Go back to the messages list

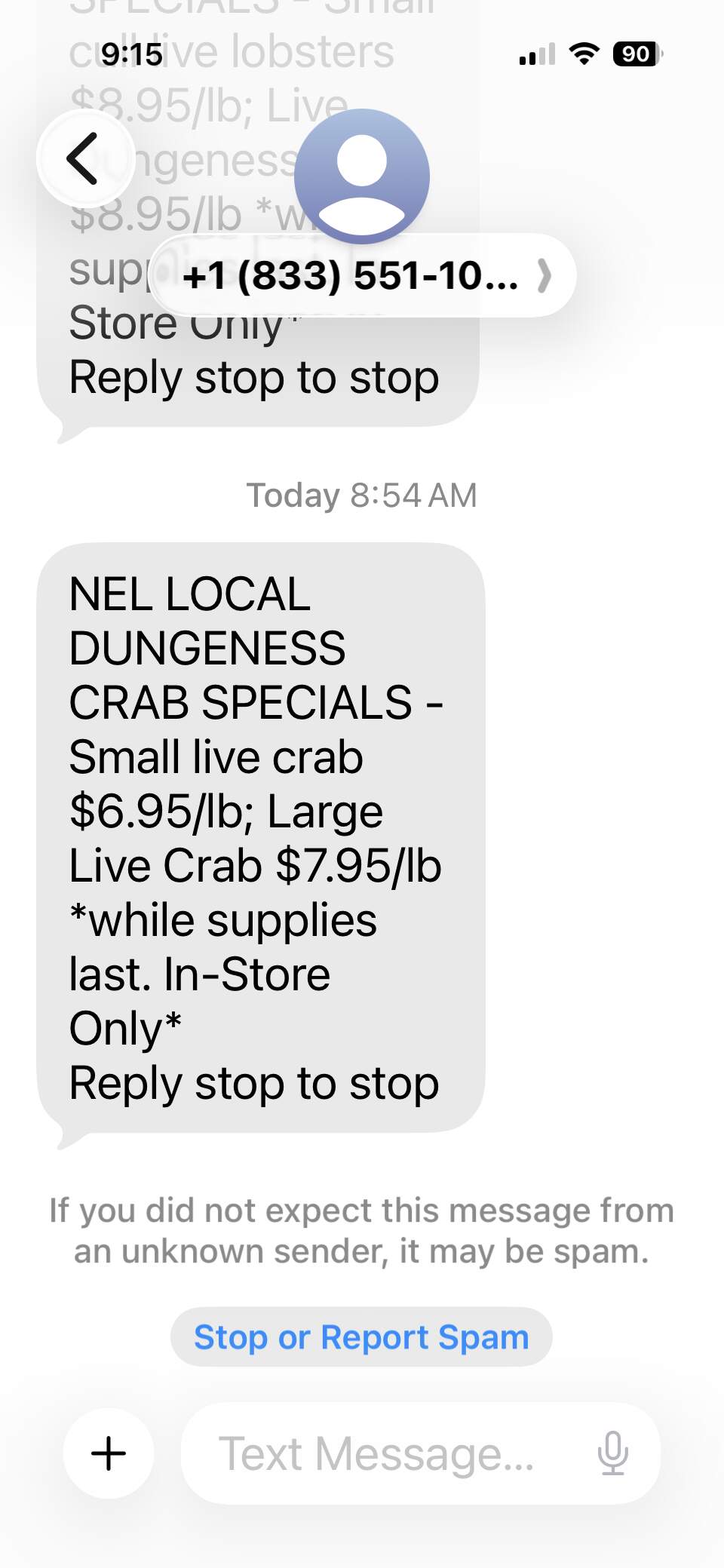(85, 158)
